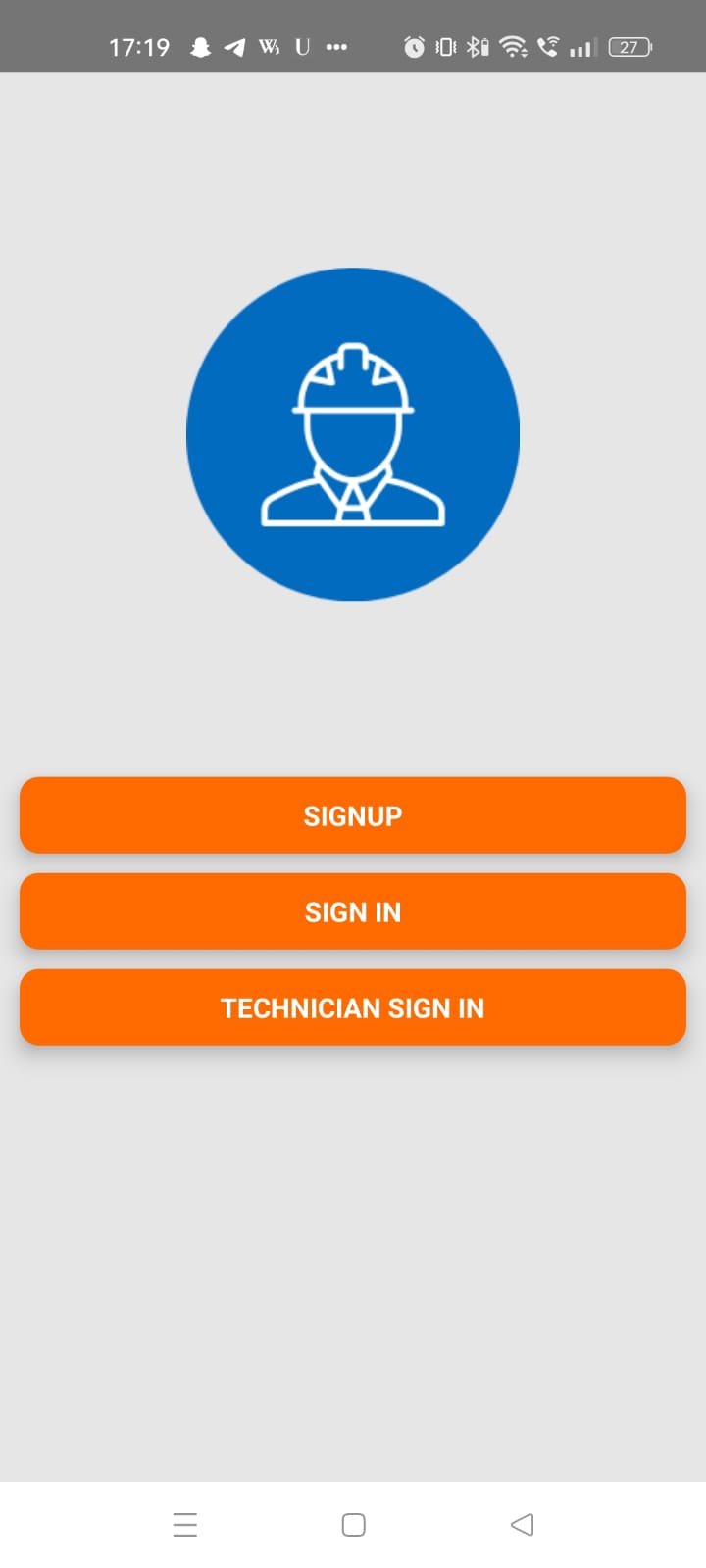This screenshot has height=1568, width=706.
Task: Tap the SIGNUP button
Action: (353, 815)
